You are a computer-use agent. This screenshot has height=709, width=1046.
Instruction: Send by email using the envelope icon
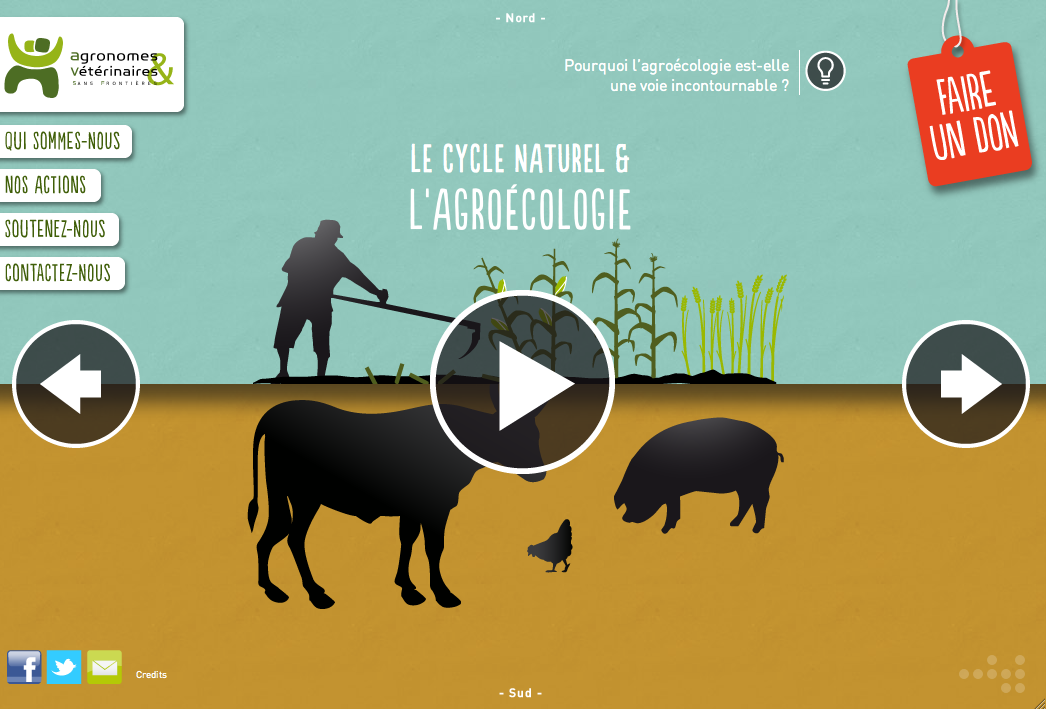pyautogui.click(x=104, y=667)
